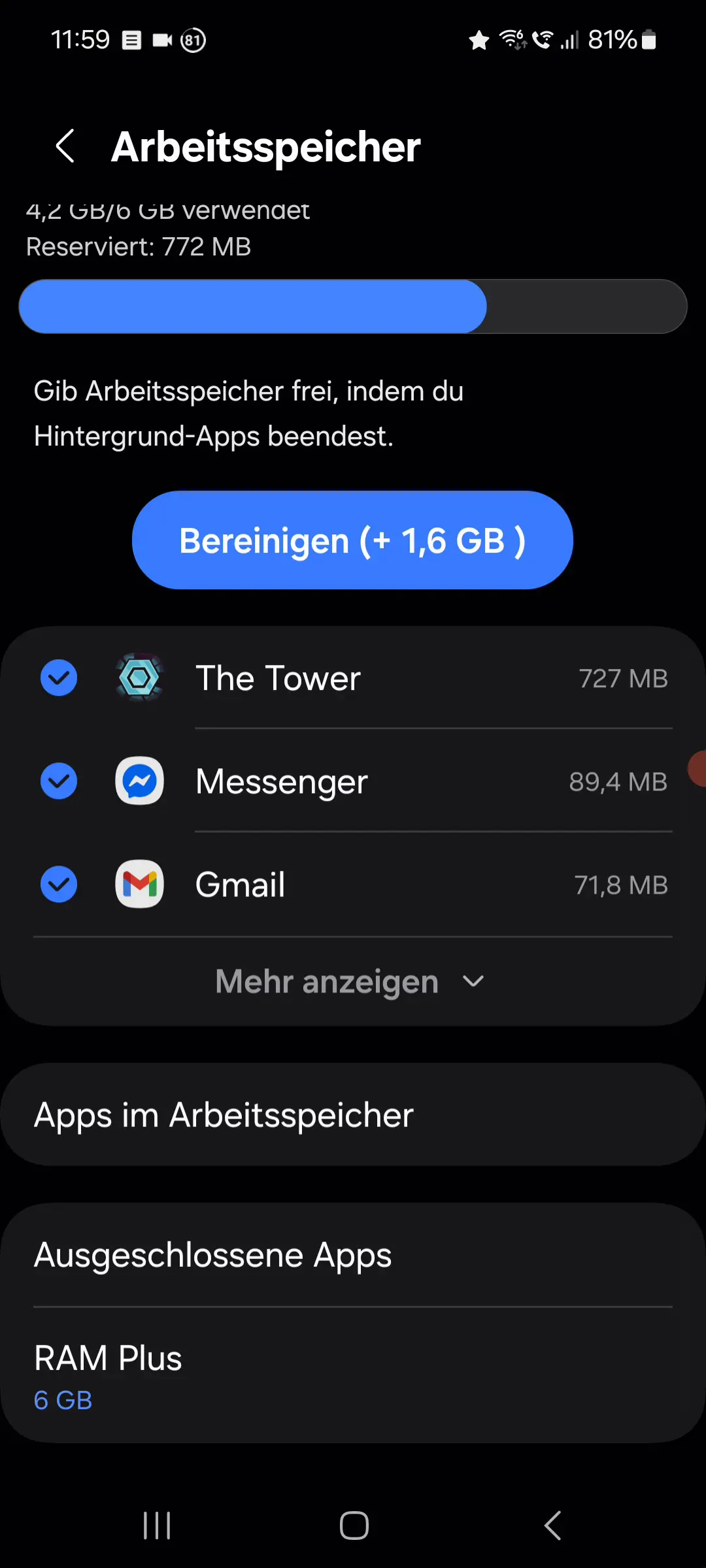Uncheck Gmail from cleanup list

click(59, 885)
